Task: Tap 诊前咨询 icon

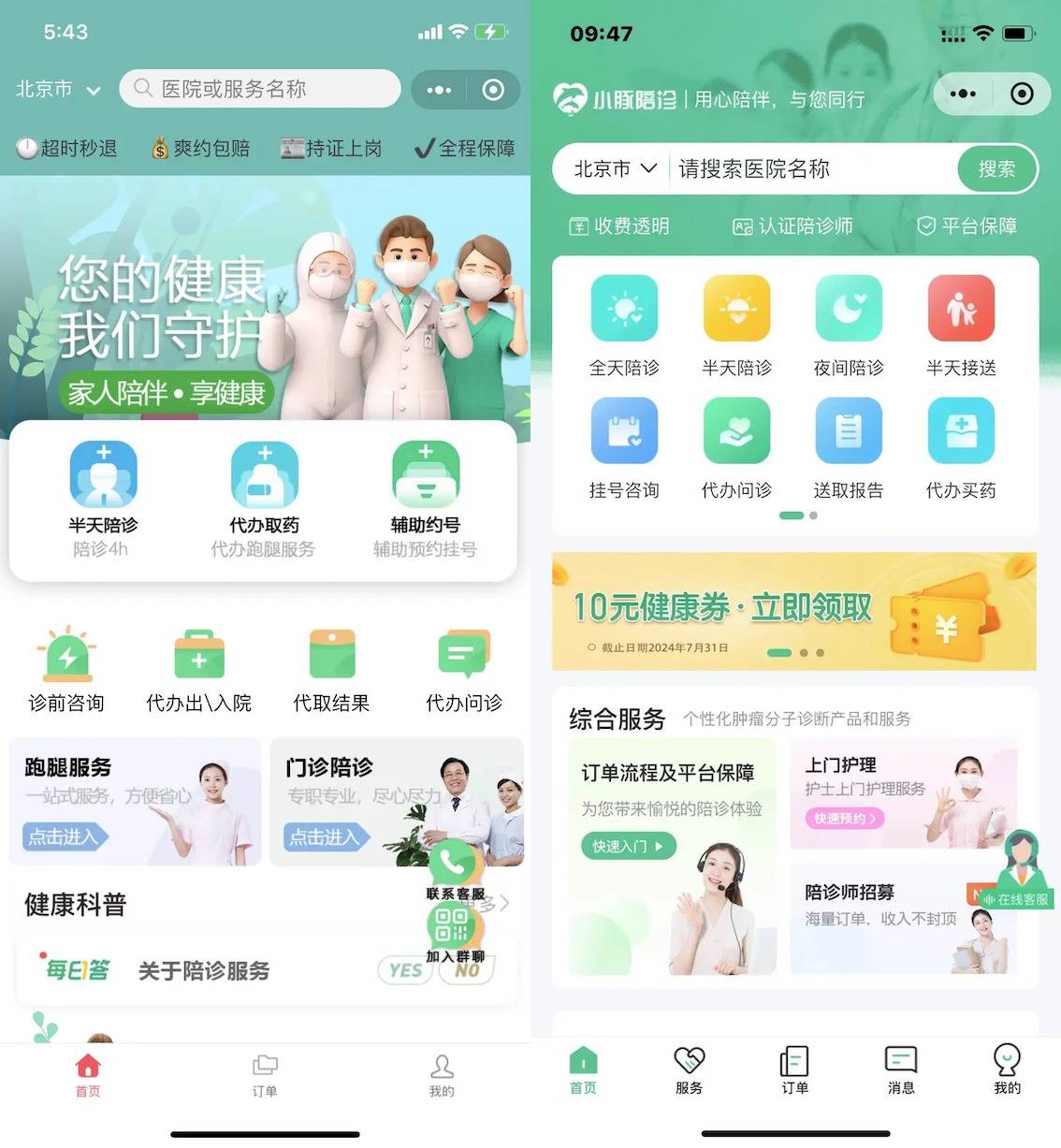Action: 66,668
